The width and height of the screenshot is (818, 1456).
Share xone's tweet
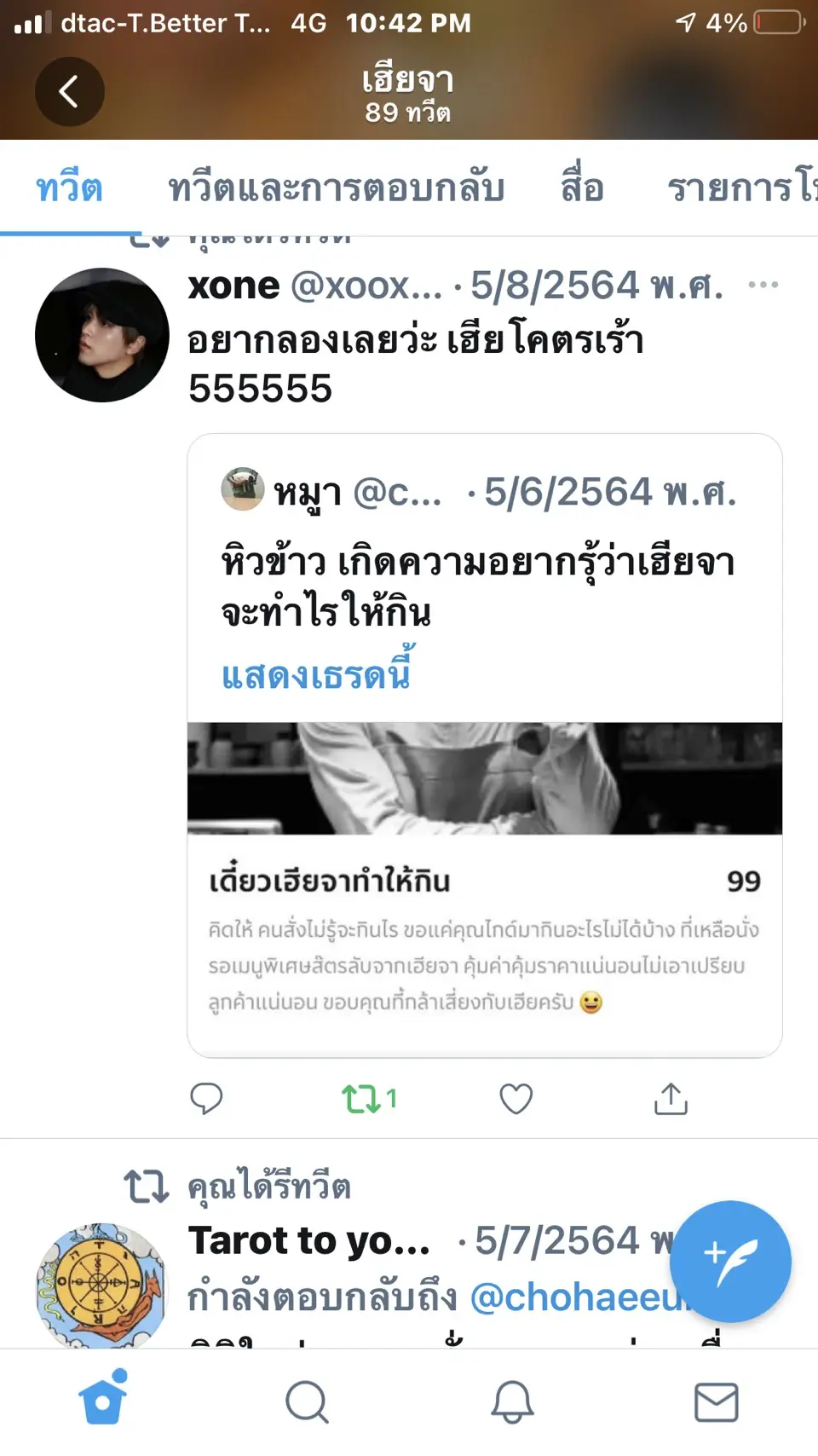pos(671,1099)
